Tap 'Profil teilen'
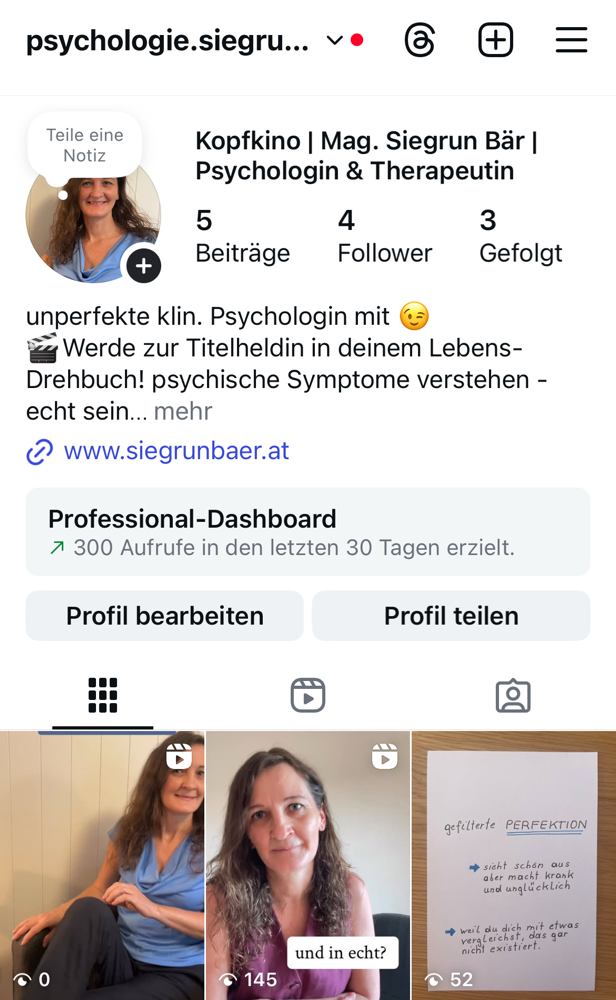Screen dimensions: 616x1000 tap(451, 616)
